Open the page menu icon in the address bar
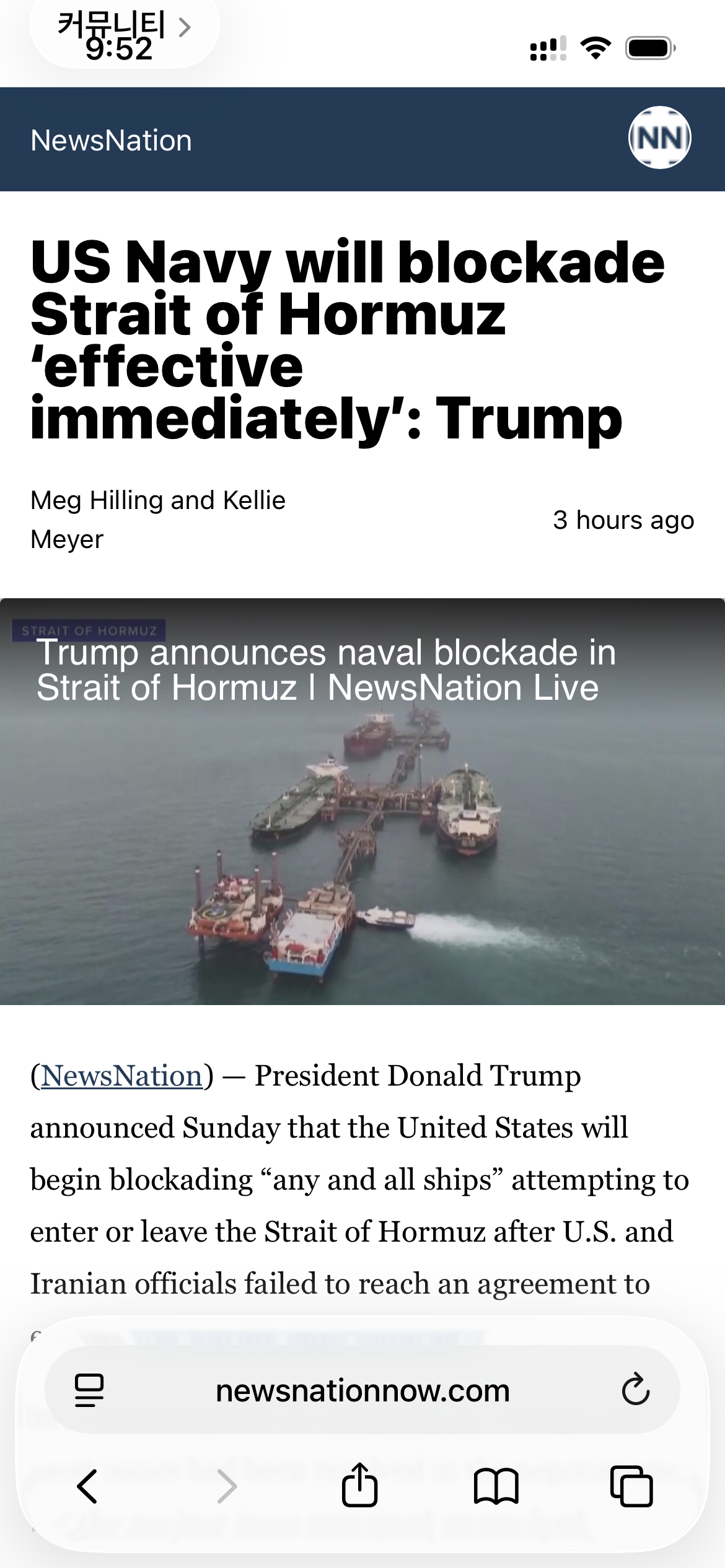The width and height of the screenshot is (725, 1568). [89, 1390]
